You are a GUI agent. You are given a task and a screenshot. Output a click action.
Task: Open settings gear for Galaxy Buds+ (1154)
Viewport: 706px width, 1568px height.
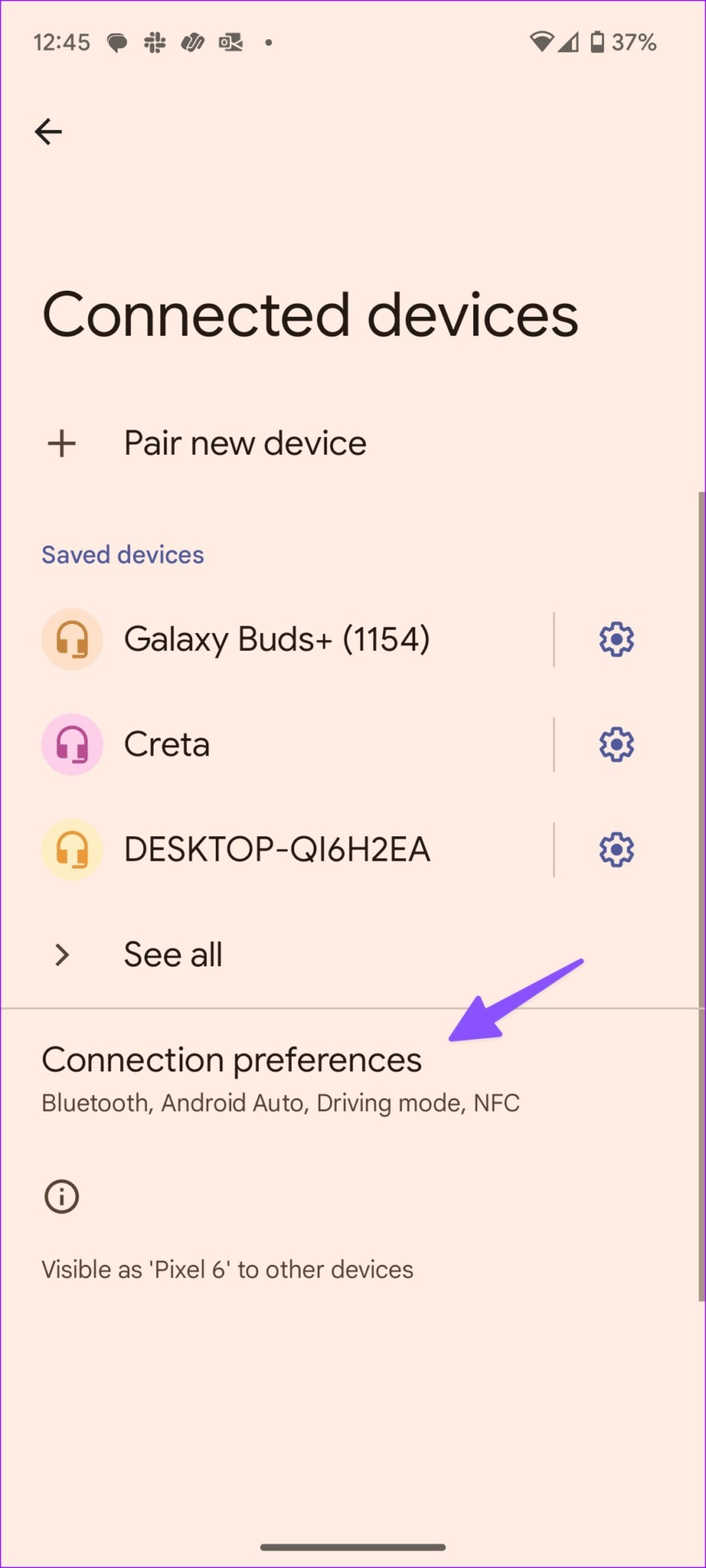(x=616, y=639)
